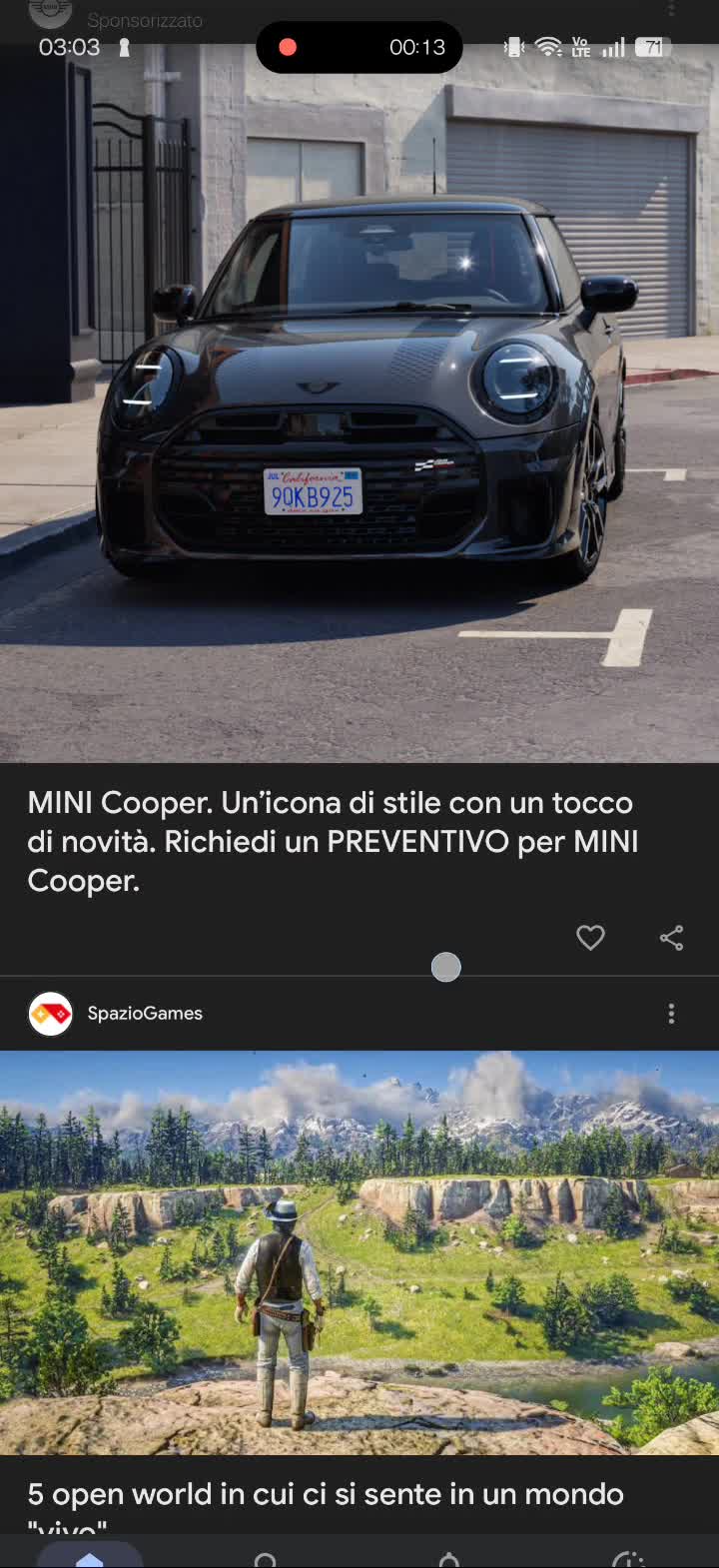Like the MINI Cooper sponsored post
The height and width of the screenshot is (1568, 719).
(590, 938)
